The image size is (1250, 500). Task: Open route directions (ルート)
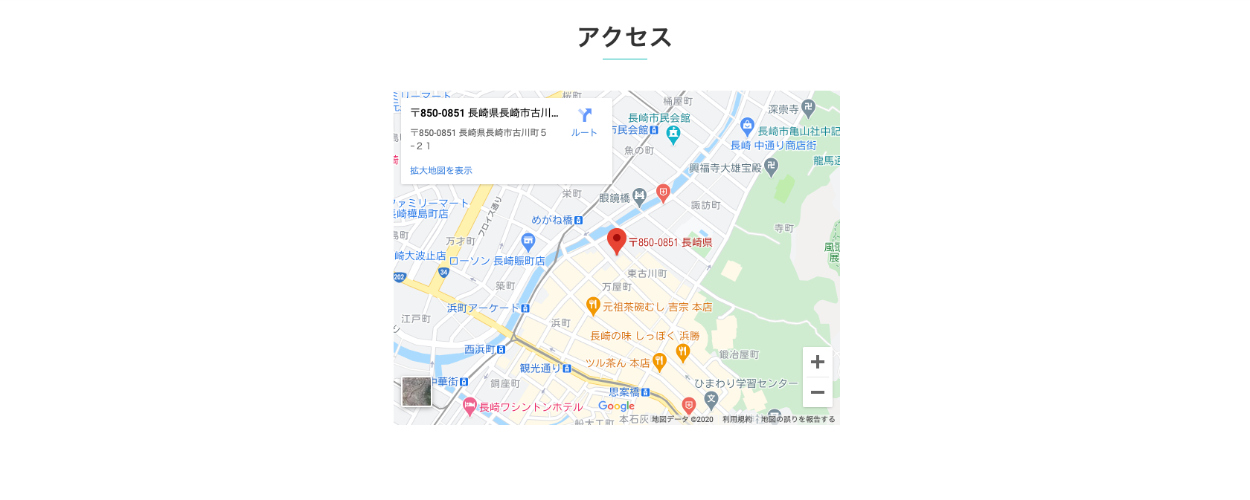pos(584,121)
